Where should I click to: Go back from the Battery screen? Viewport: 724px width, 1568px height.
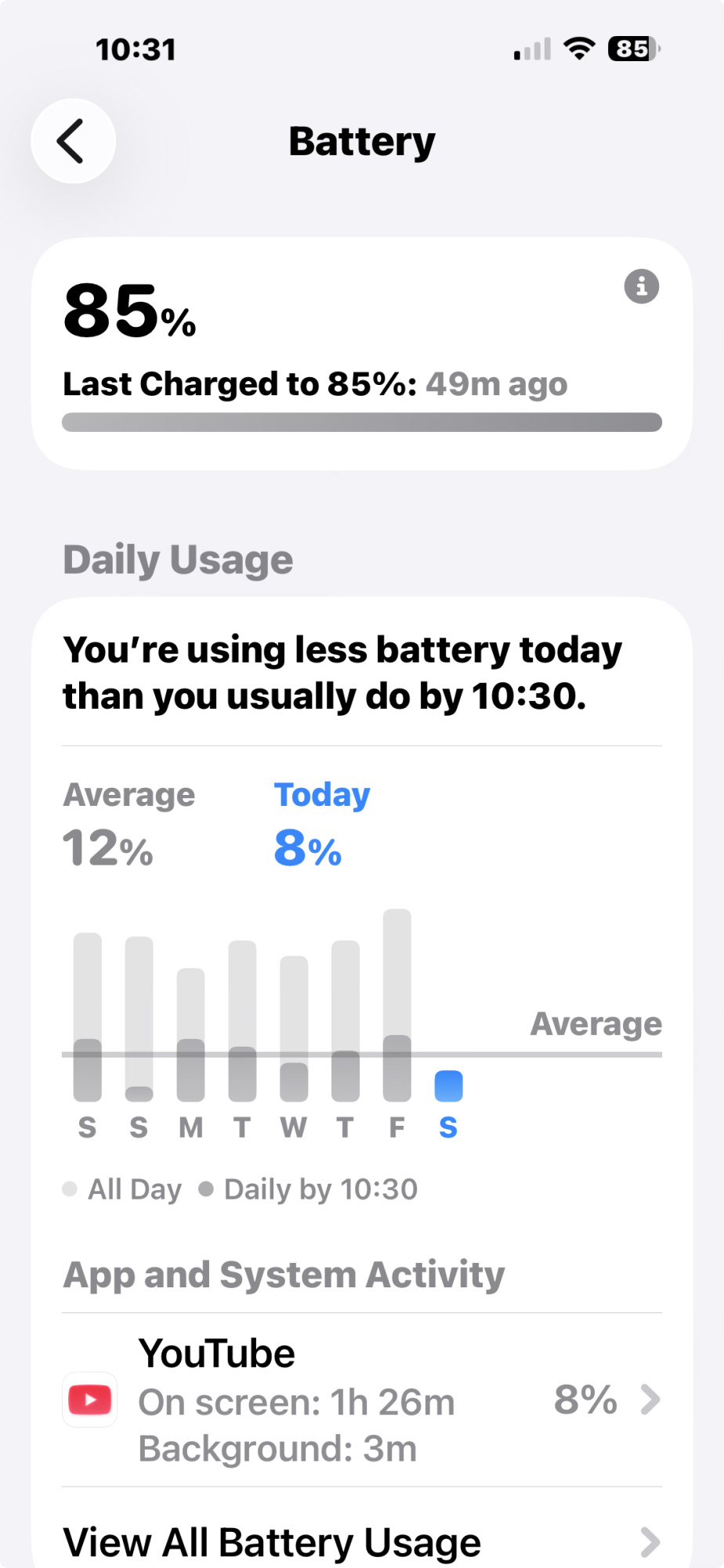pyautogui.click(x=73, y=142)
